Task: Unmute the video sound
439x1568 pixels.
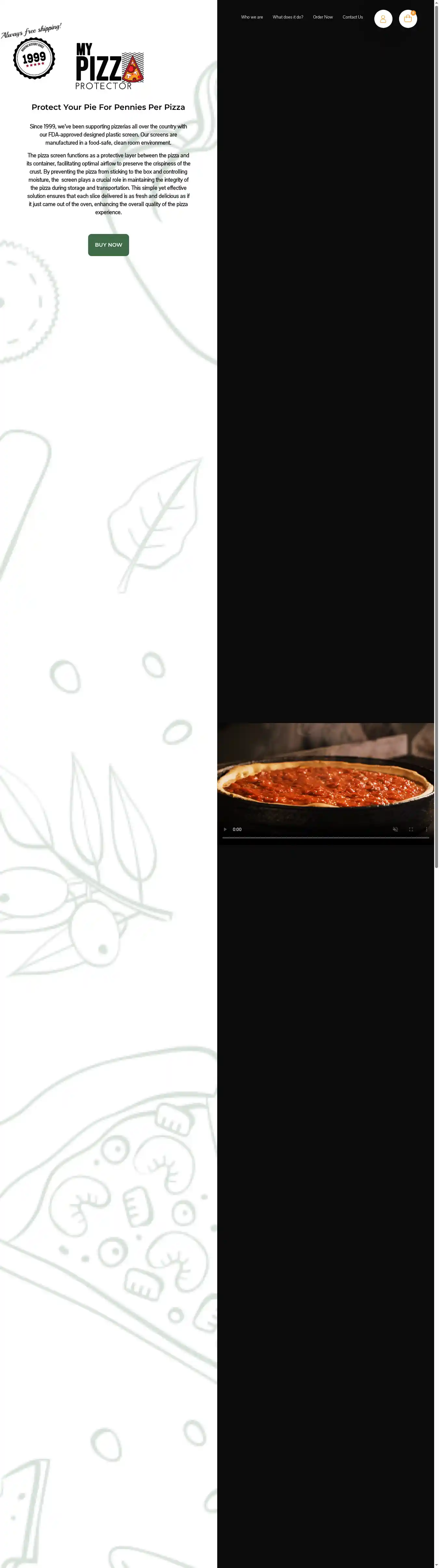Action: (395, 829)
